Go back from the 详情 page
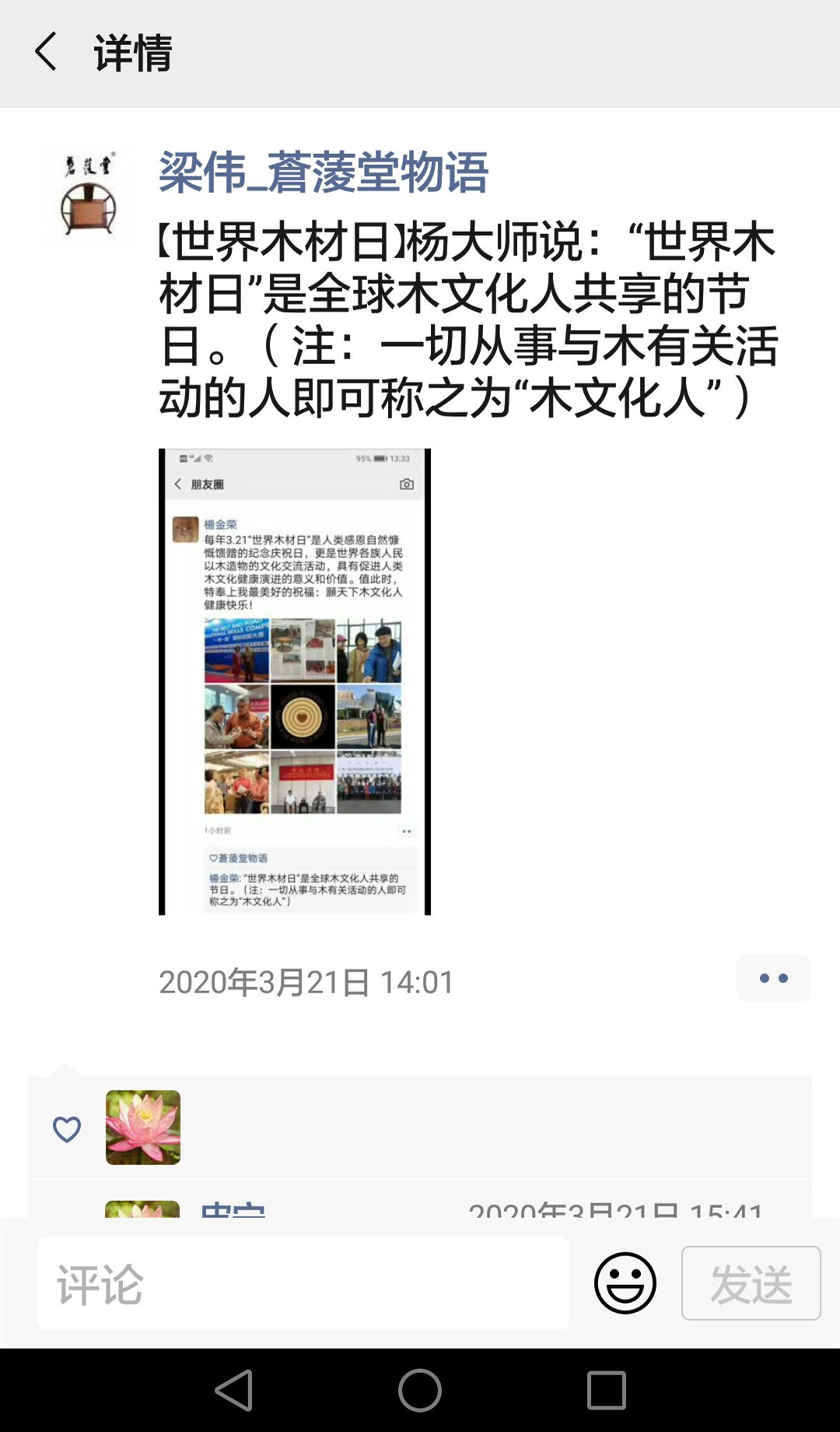 [47, 52]
